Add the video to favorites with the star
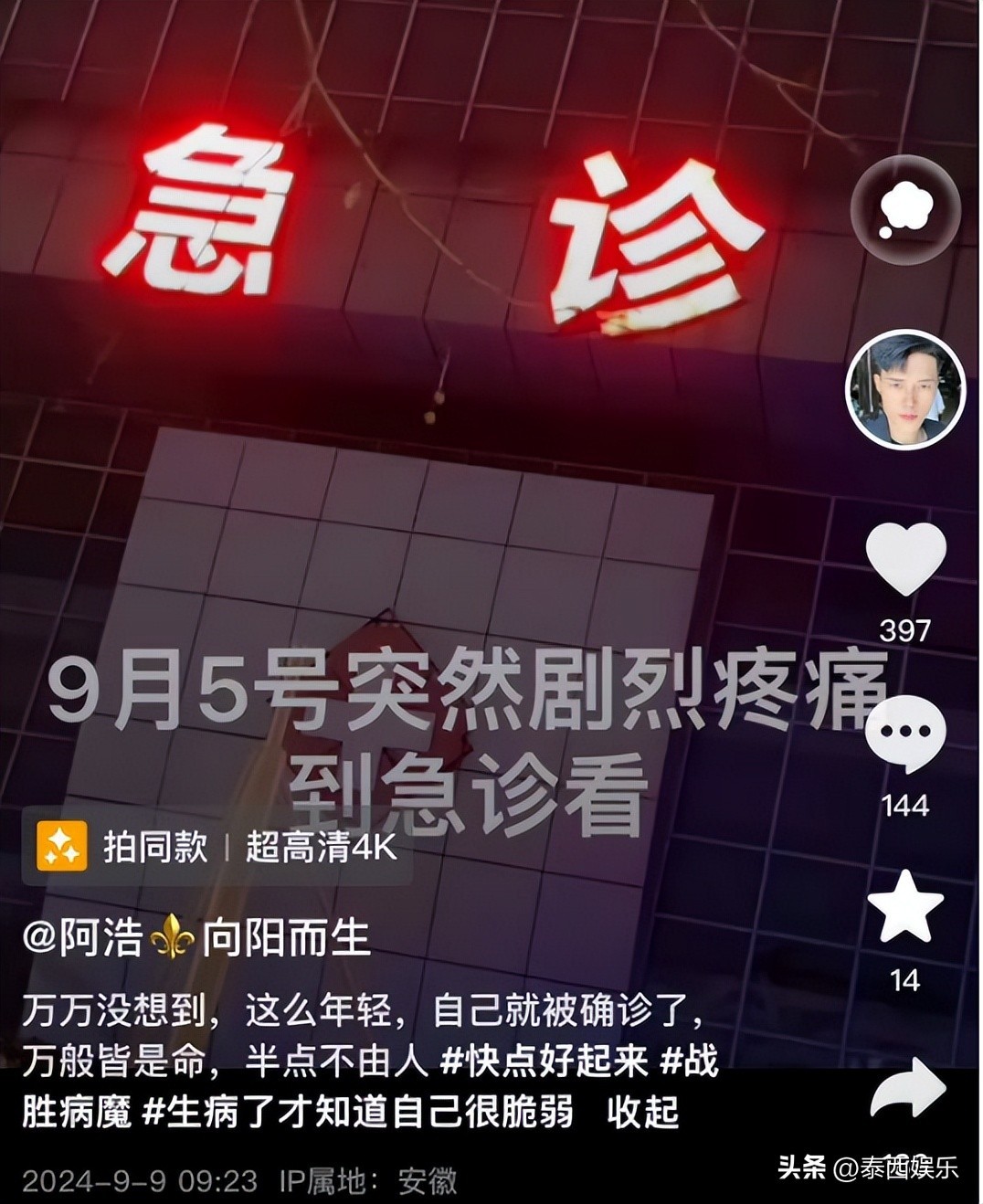Image resolution: width=983 pixels, height=1204 pixels. coord(904,907)
